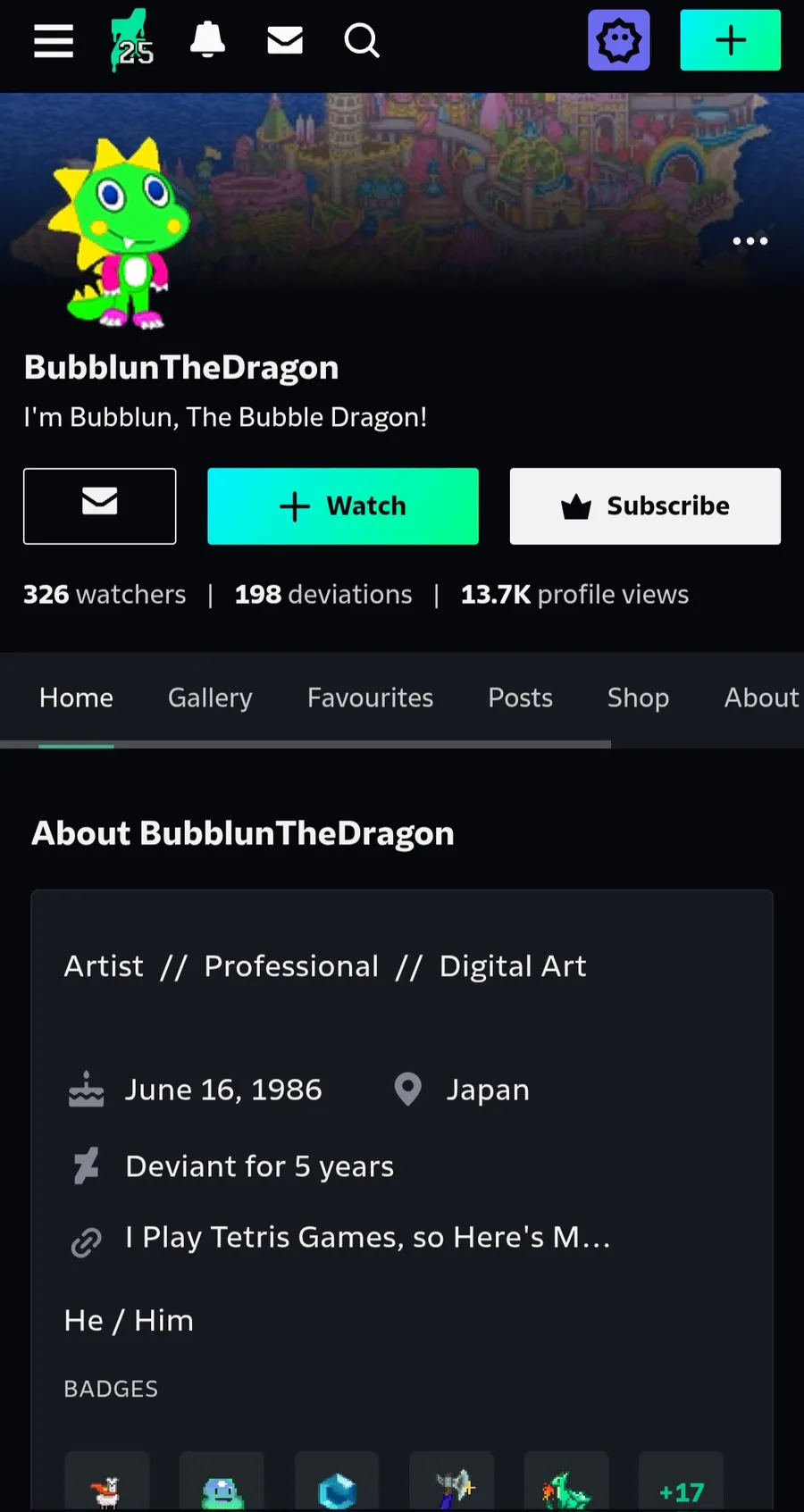This screenshot has height=1512, width=804.
Task: Switch to the Favourites tab
Action: click(x=370, y=698)
